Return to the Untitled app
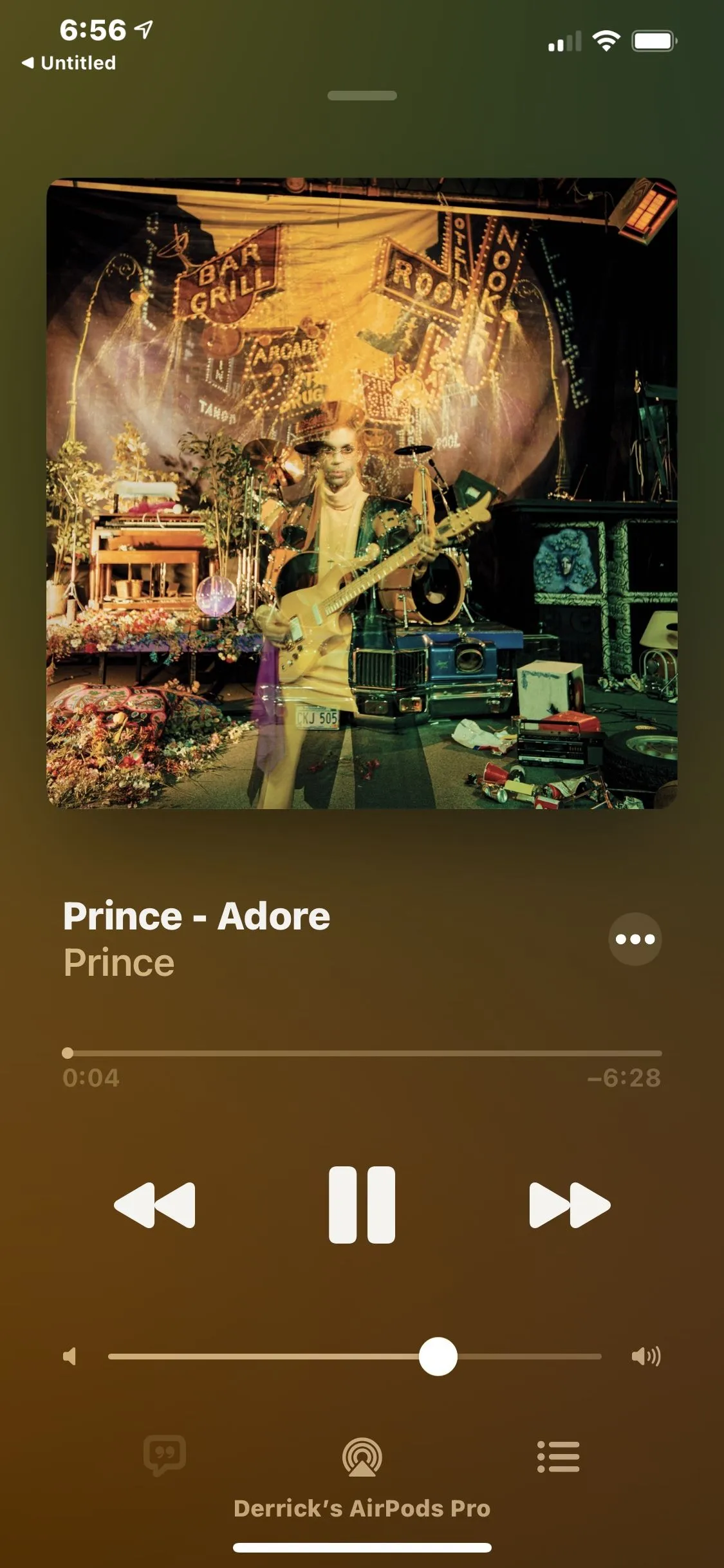The image size is (724, 1568). [70, 63]
